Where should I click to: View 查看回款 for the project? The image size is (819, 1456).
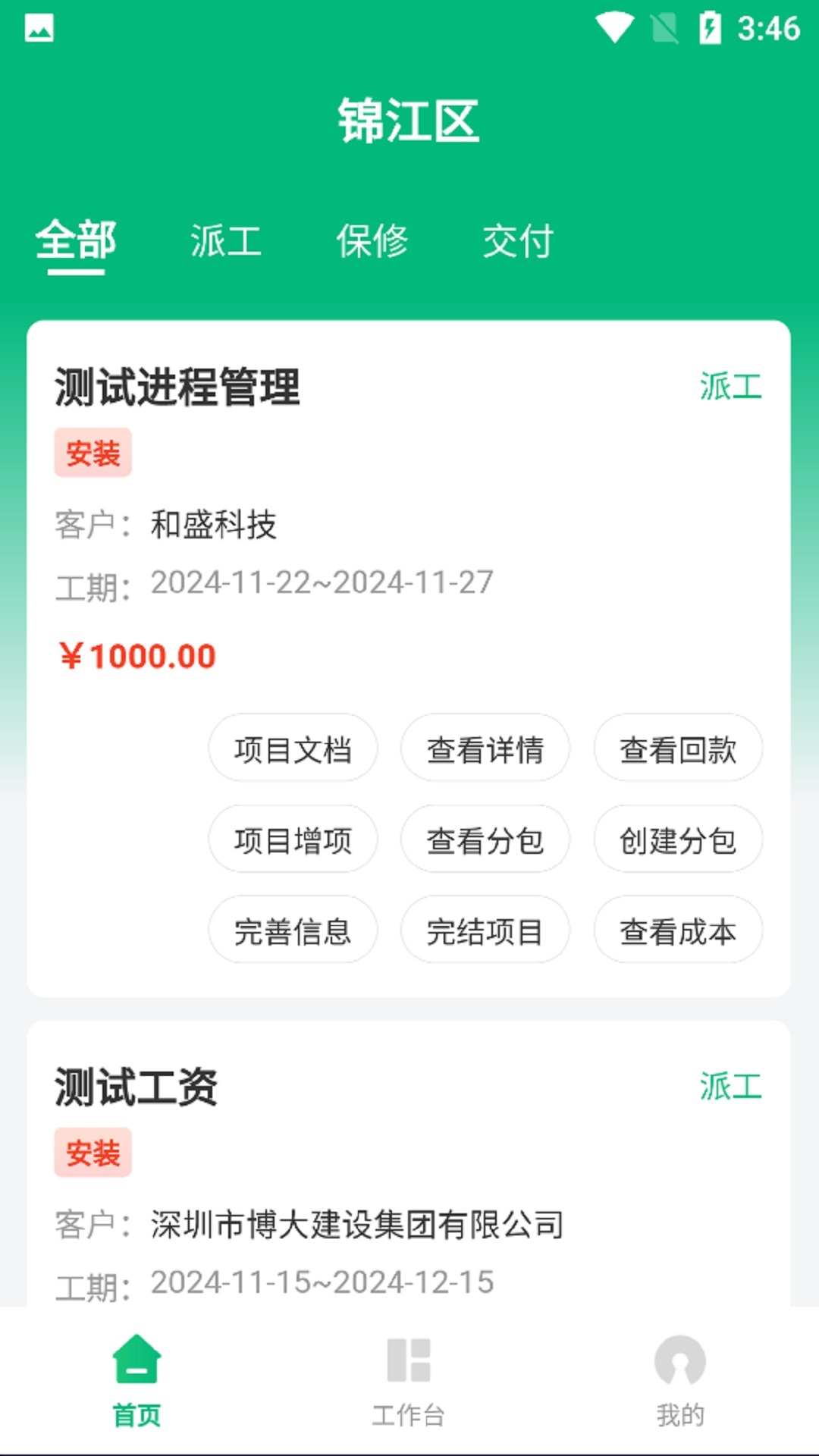pos(678,749)
